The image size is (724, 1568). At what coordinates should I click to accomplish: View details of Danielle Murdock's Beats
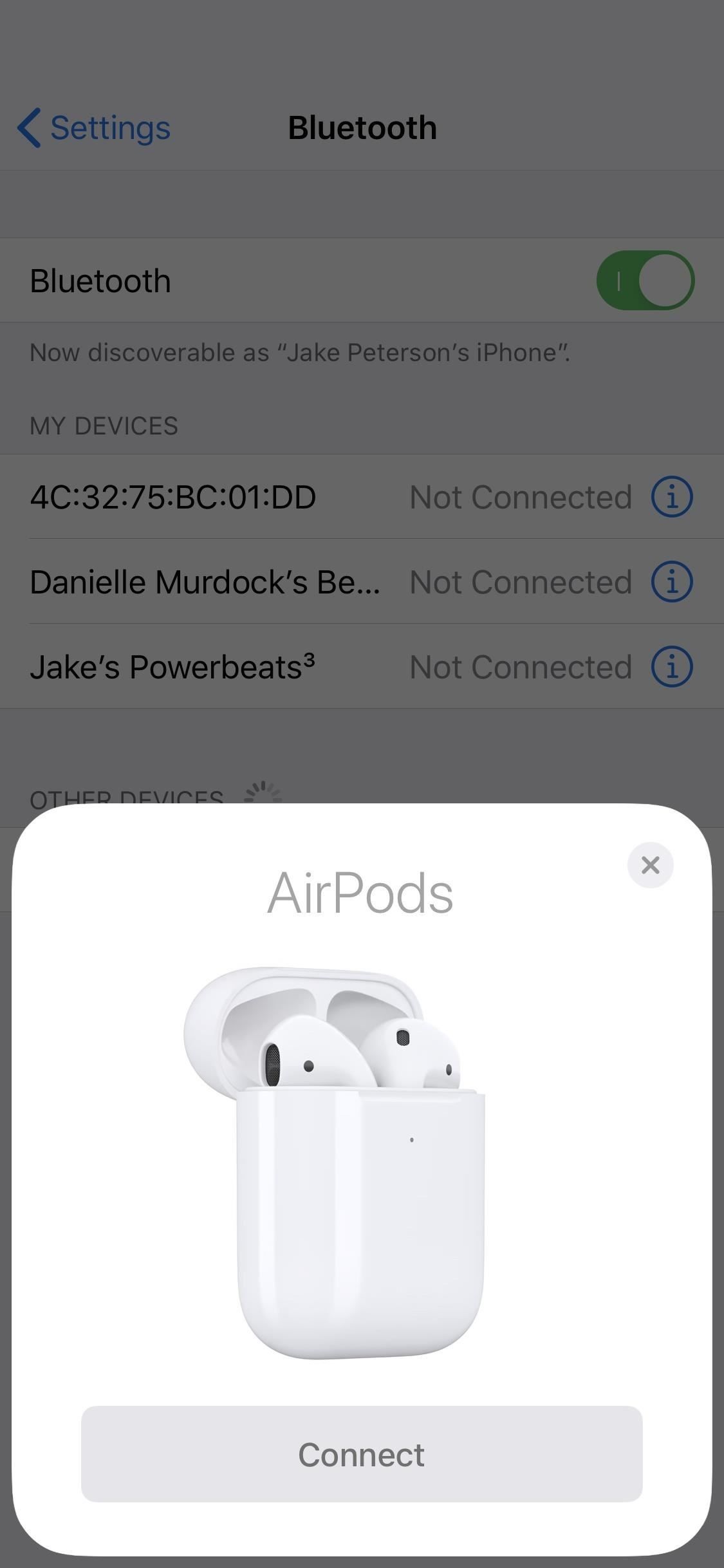(671, 581)
